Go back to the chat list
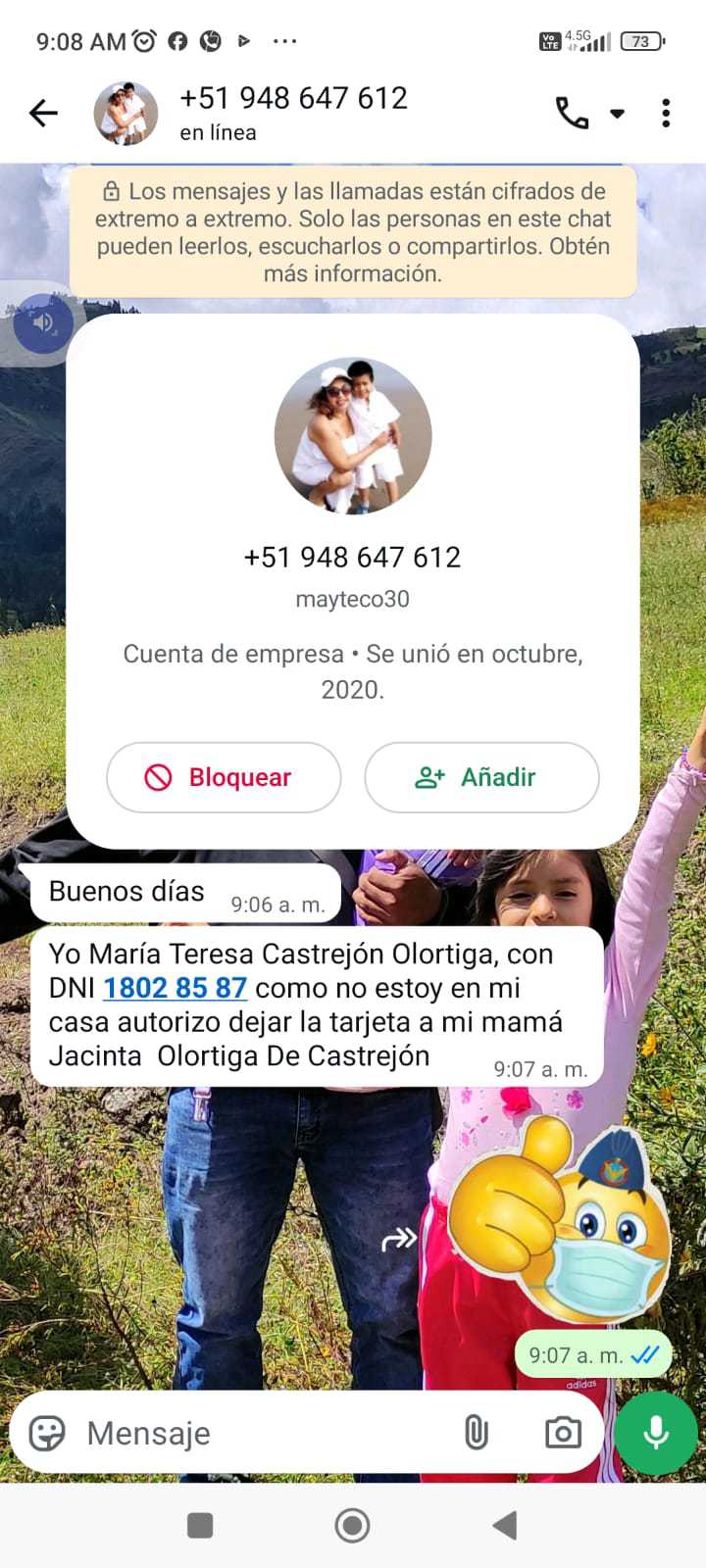The image size is (706, 1568). pos(43,114)
